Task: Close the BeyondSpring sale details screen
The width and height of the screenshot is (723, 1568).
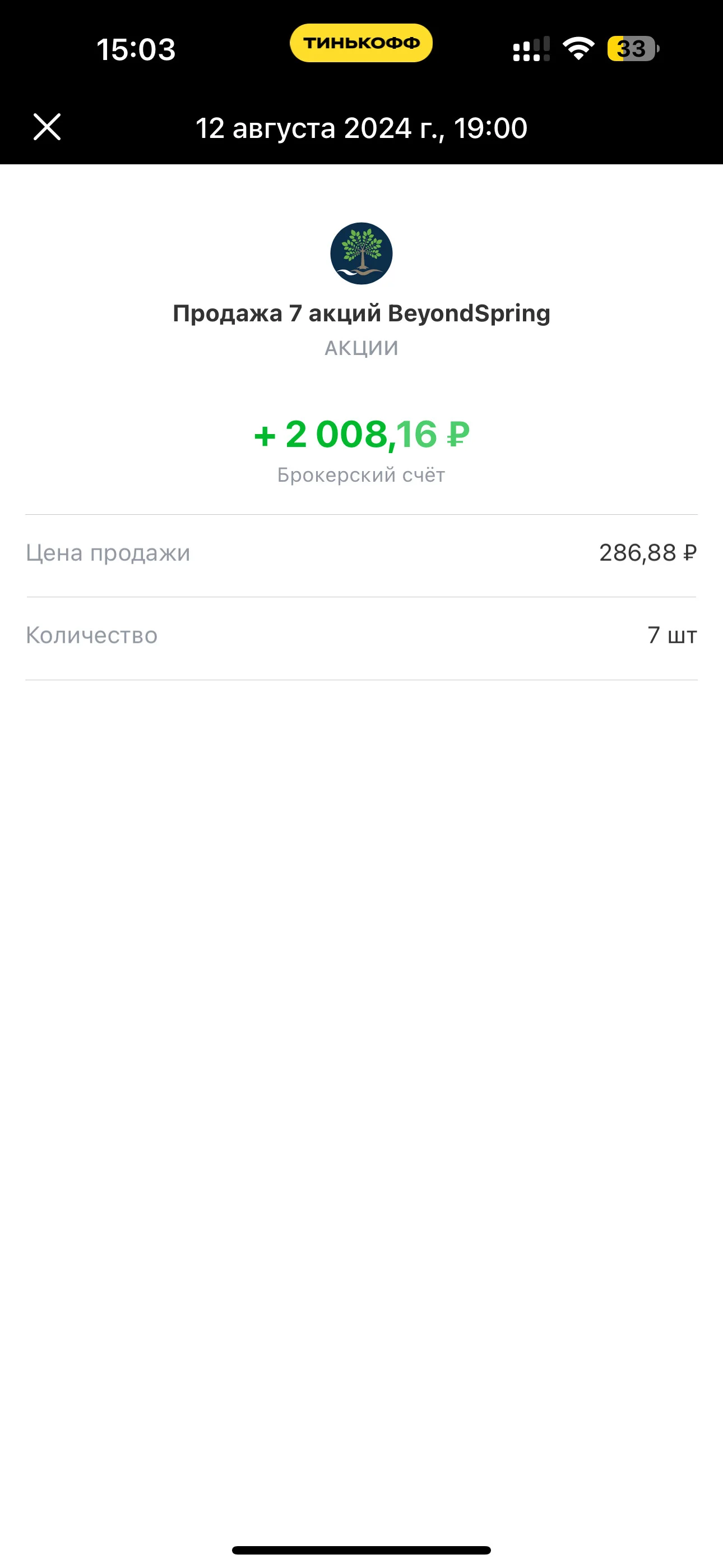Action: (x=47, y=127)
